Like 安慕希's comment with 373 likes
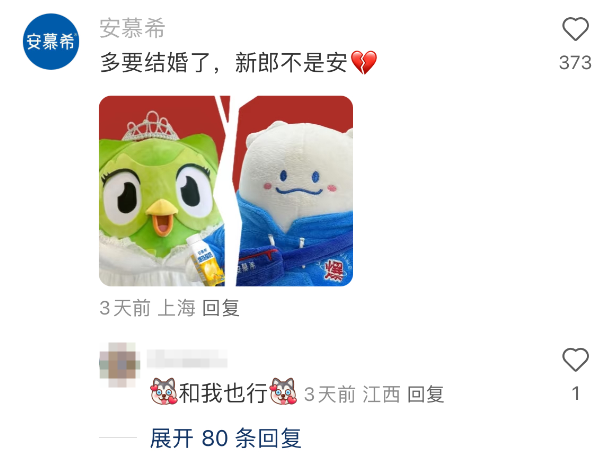614x462 pixels. [575, 30]
